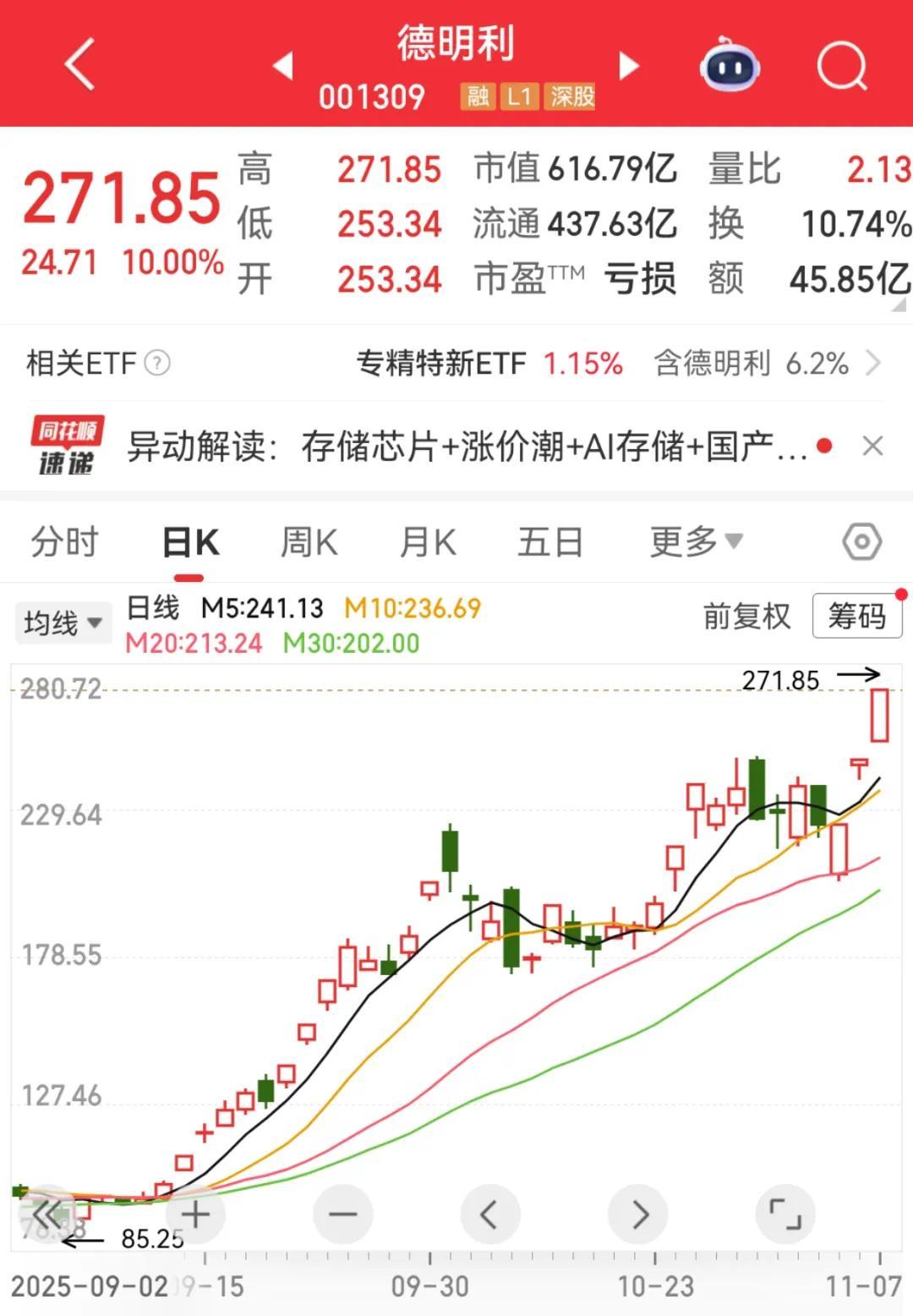Zoom in the K-line chart with plus

click(195, 1215)
